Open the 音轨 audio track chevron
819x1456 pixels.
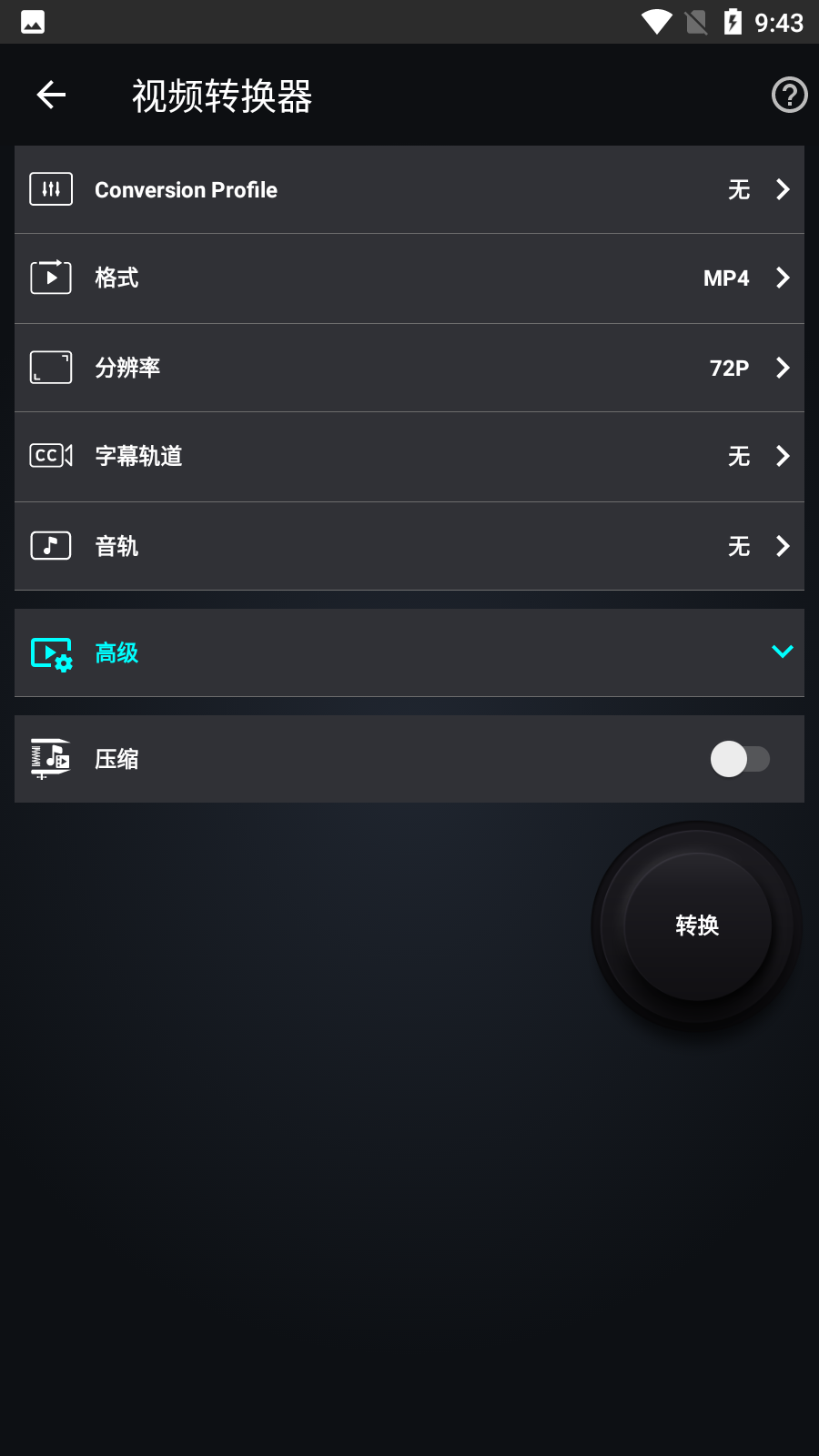click(782, 545)
